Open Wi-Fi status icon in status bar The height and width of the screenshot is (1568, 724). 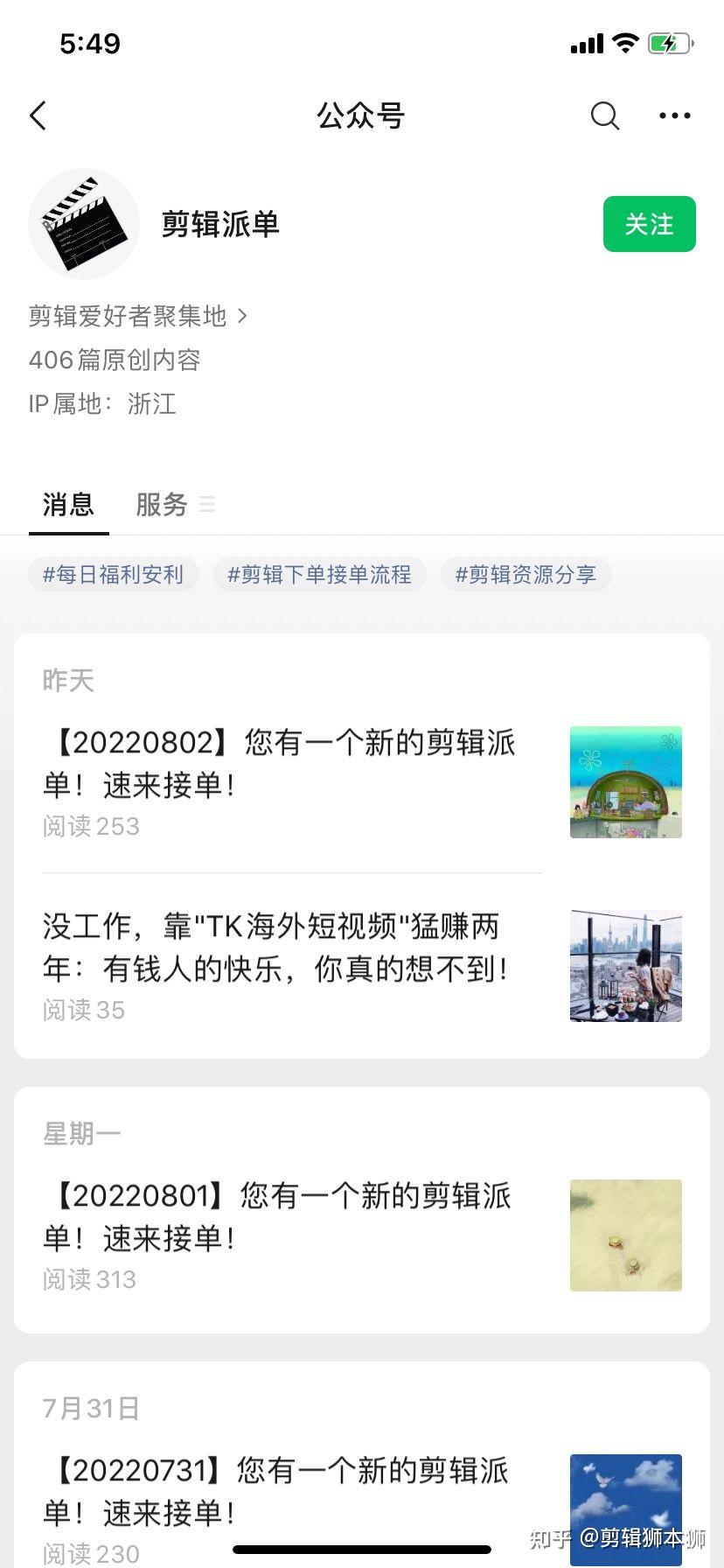pos(624,43)
